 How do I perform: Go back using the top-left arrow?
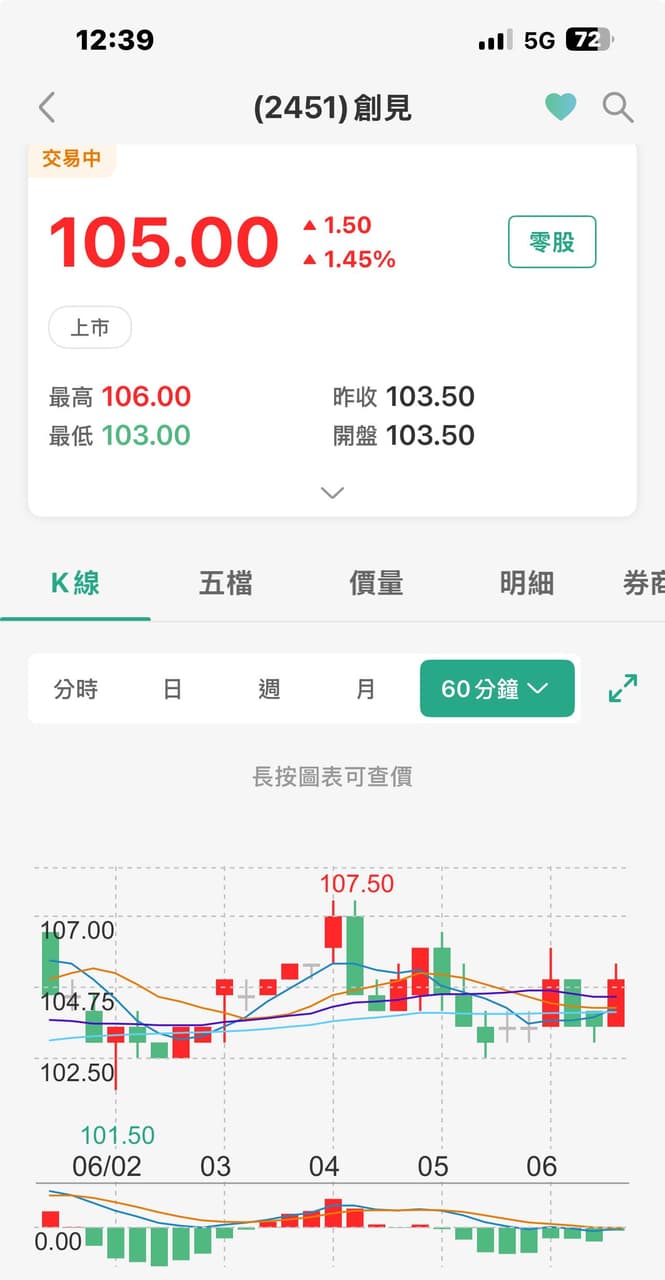point(47,108)
